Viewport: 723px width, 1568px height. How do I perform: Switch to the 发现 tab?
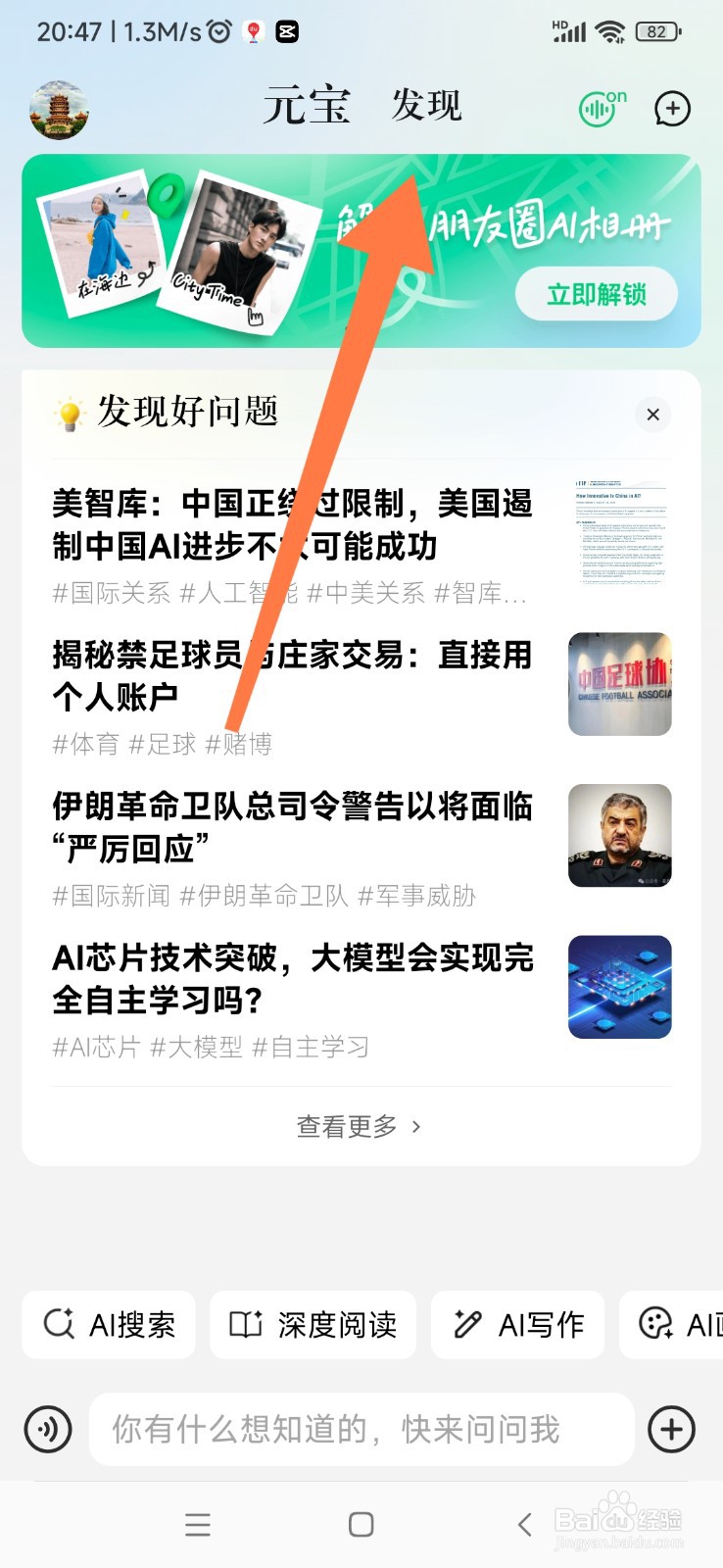(426, 106)
